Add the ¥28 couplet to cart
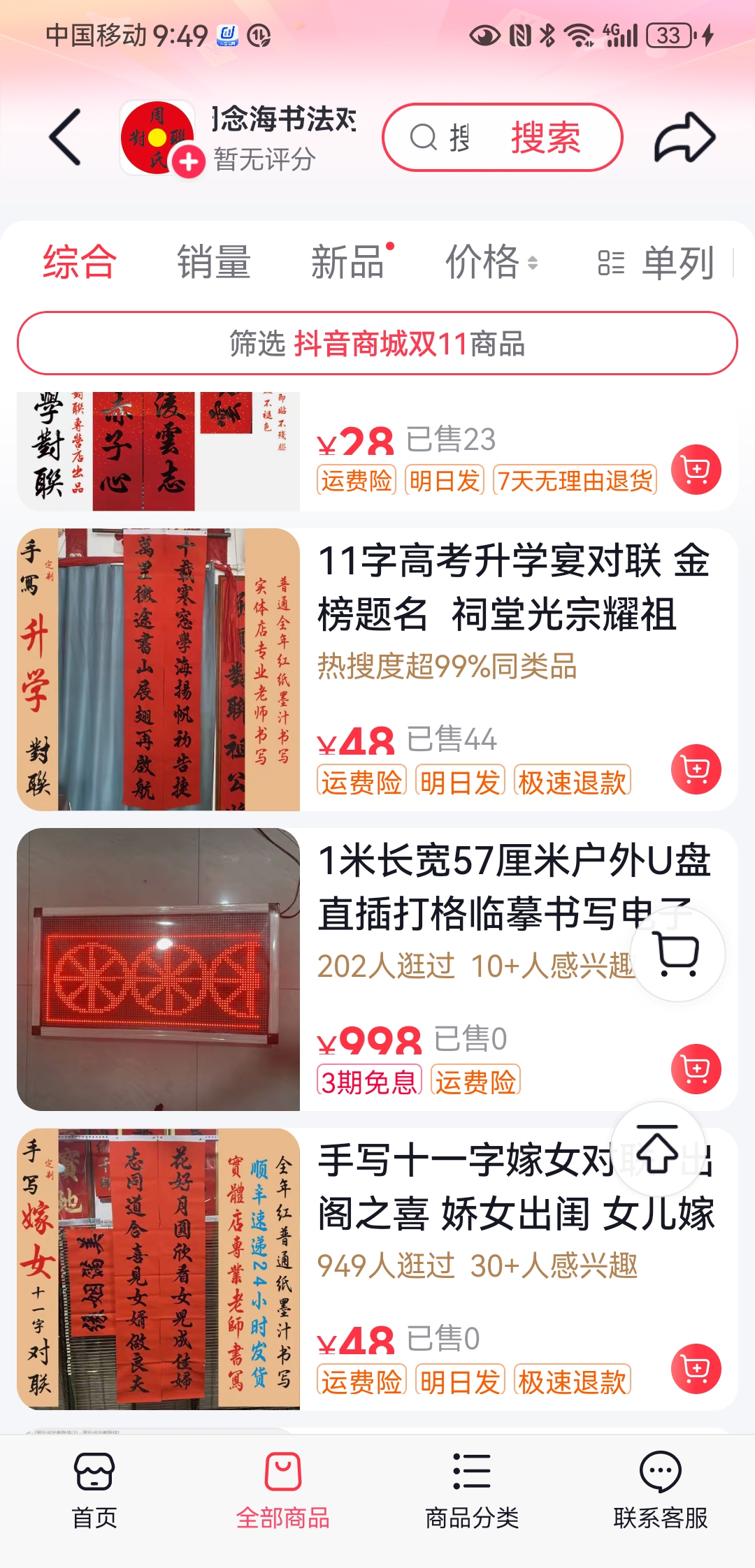This screenshot has width=755, height=1568. (696, 470)
